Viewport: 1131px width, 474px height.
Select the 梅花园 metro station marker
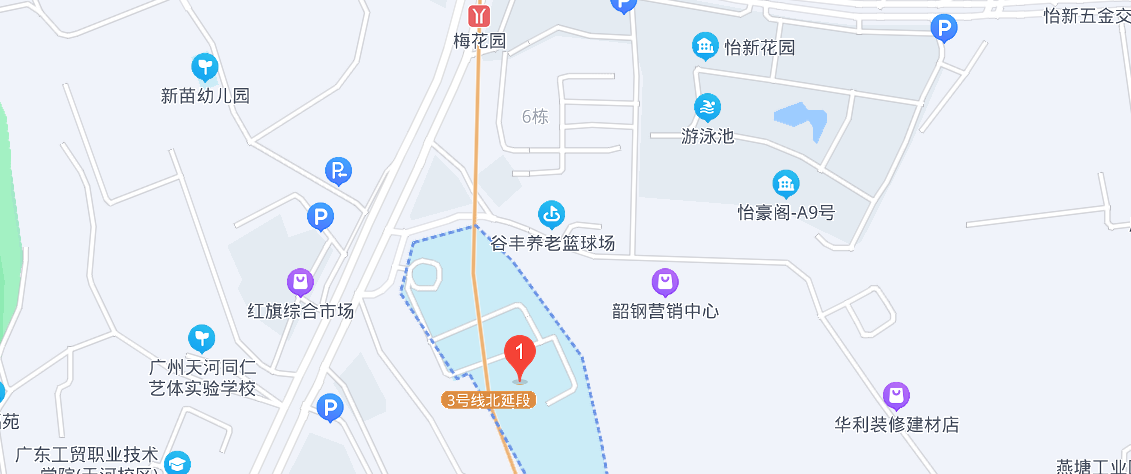tap(481, 15)
